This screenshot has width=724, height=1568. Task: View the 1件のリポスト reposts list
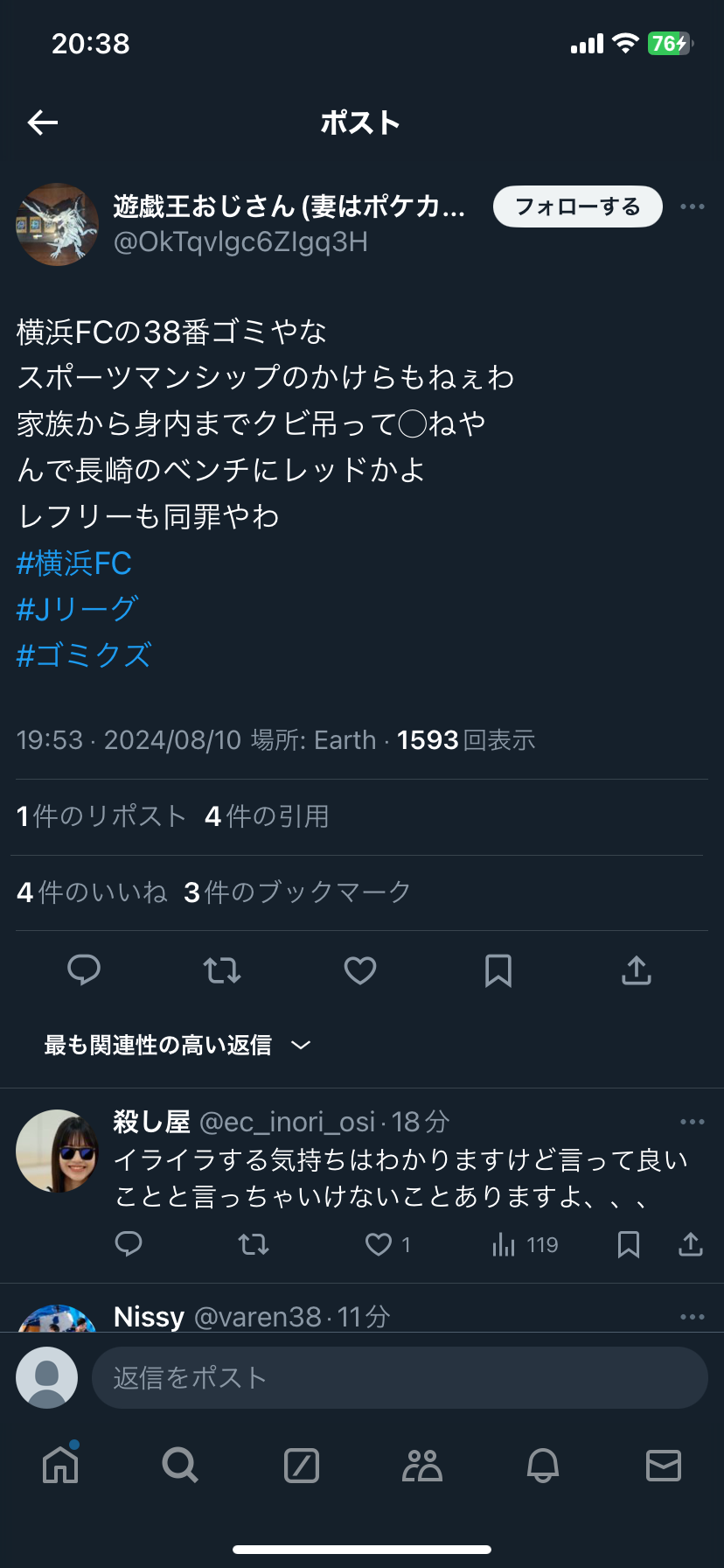101,816
